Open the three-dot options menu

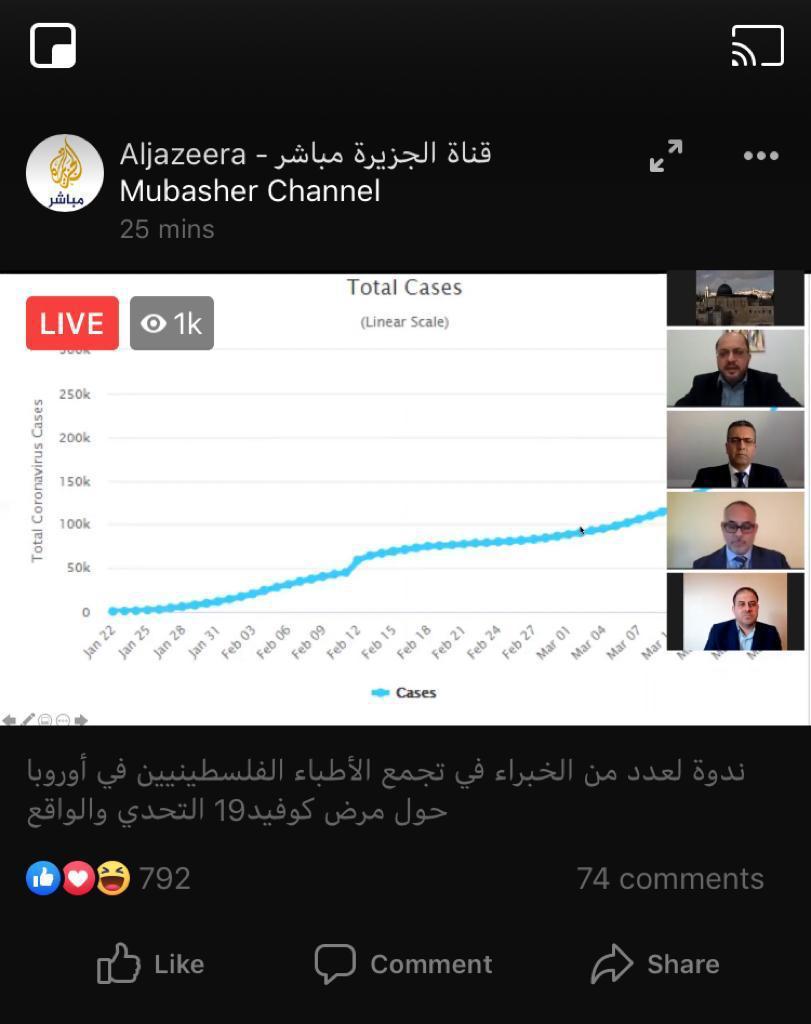(x=760, y=156)
